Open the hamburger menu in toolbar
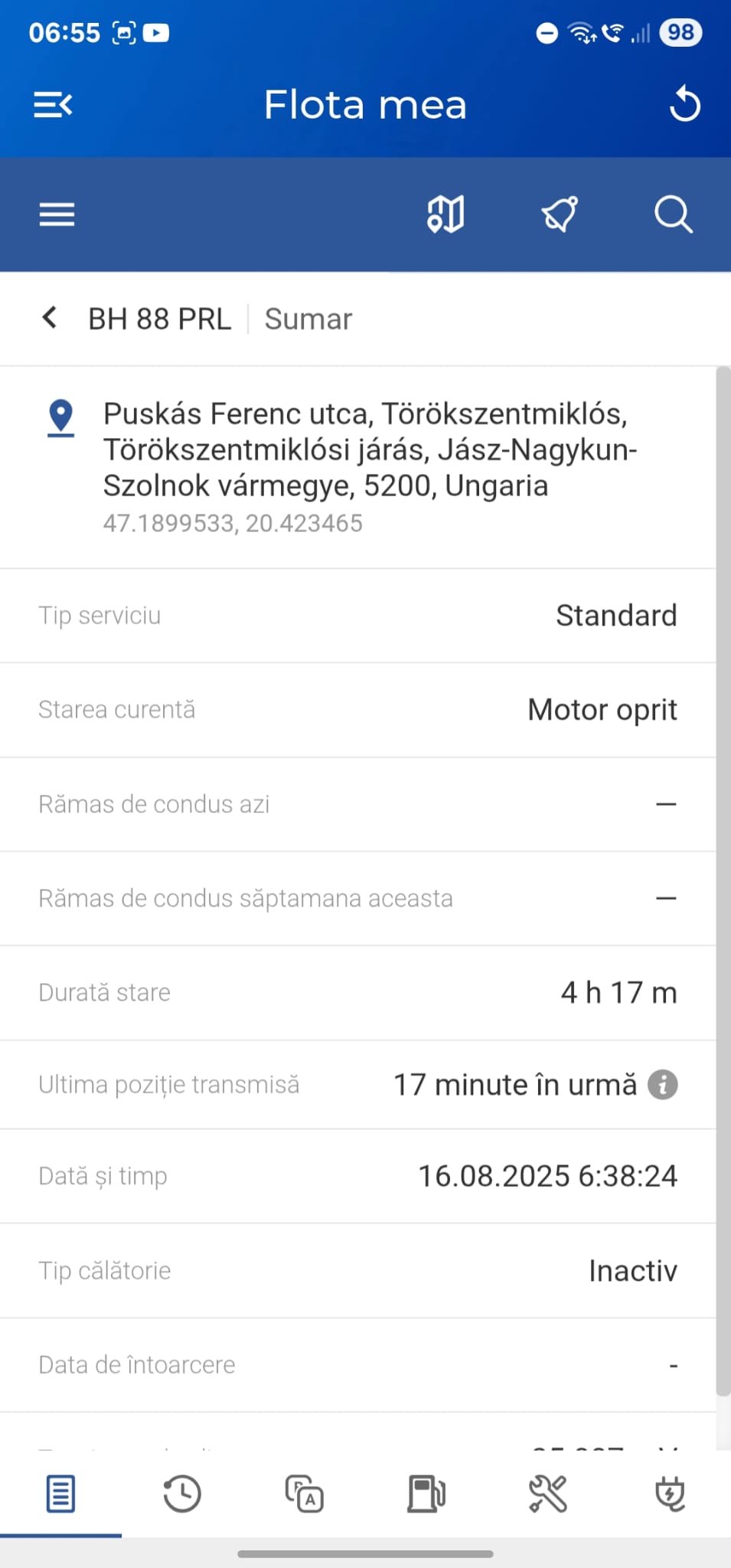The width and height of the screenshot is (731, 1568). [x=57, y=214]
